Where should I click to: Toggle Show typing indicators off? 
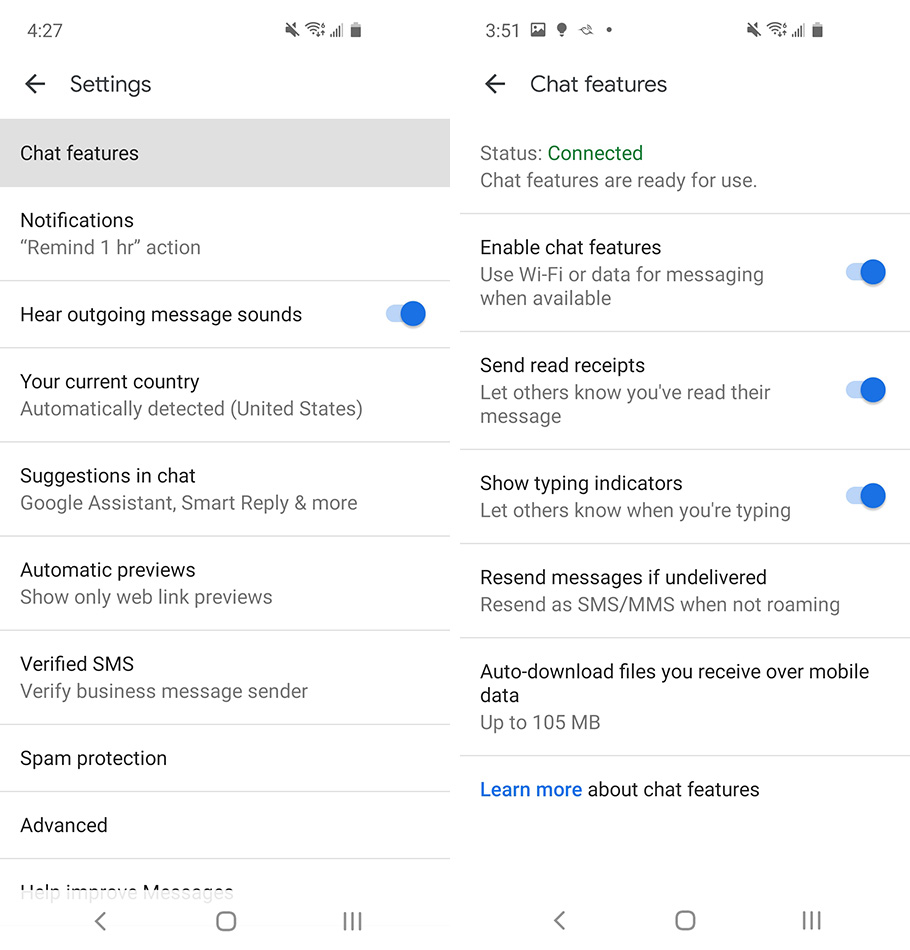coord(866,496)
